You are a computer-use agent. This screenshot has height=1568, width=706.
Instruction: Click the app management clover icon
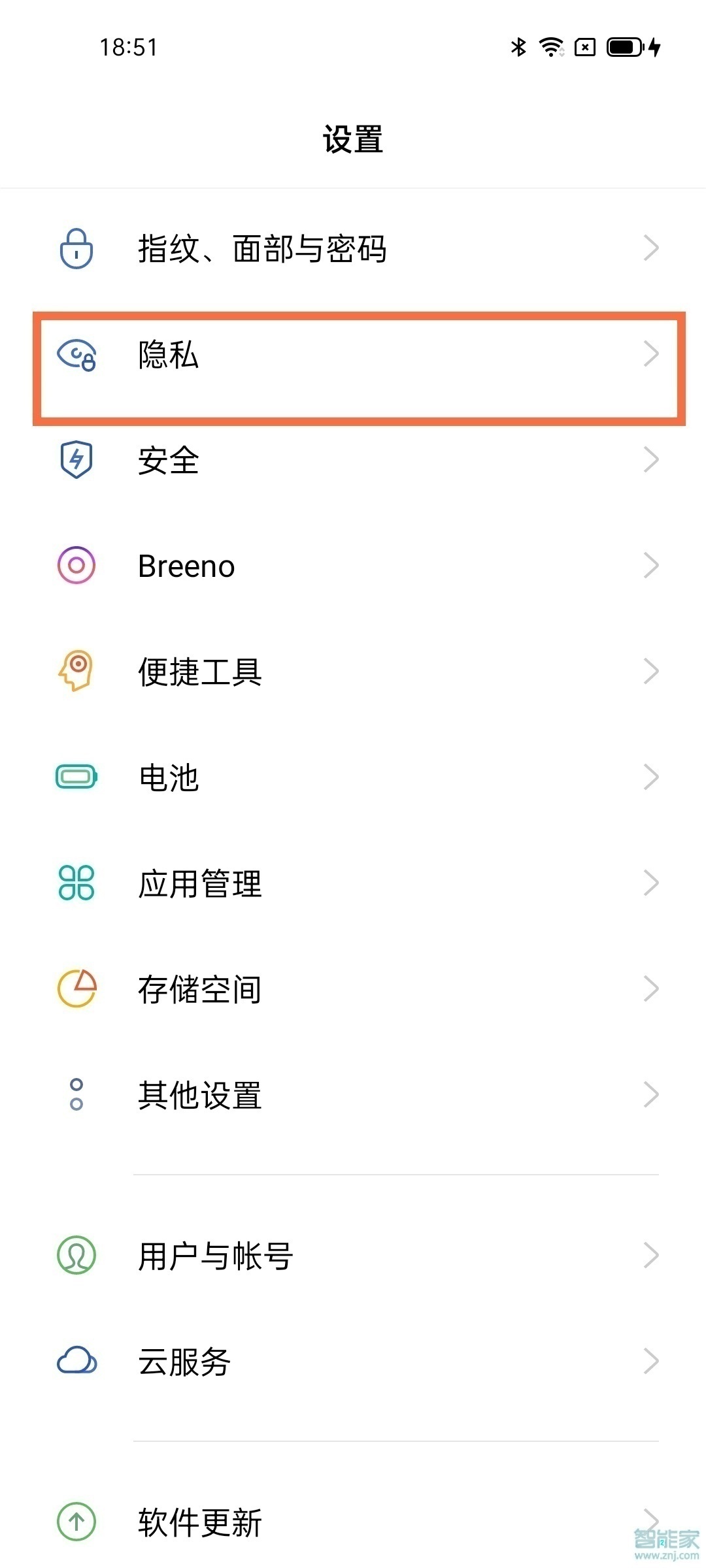(x=76, y=883)
